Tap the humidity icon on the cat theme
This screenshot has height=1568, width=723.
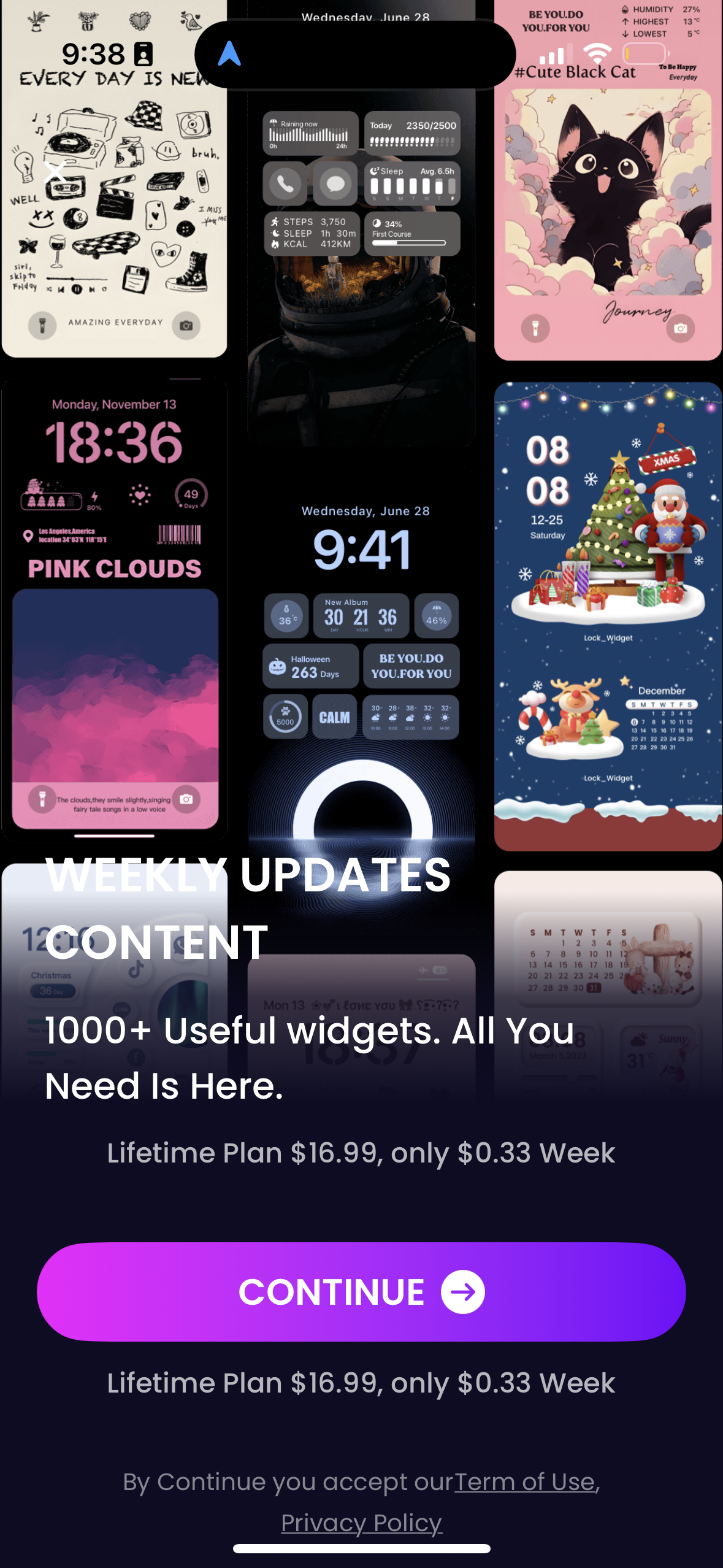(x=625, y=9)
